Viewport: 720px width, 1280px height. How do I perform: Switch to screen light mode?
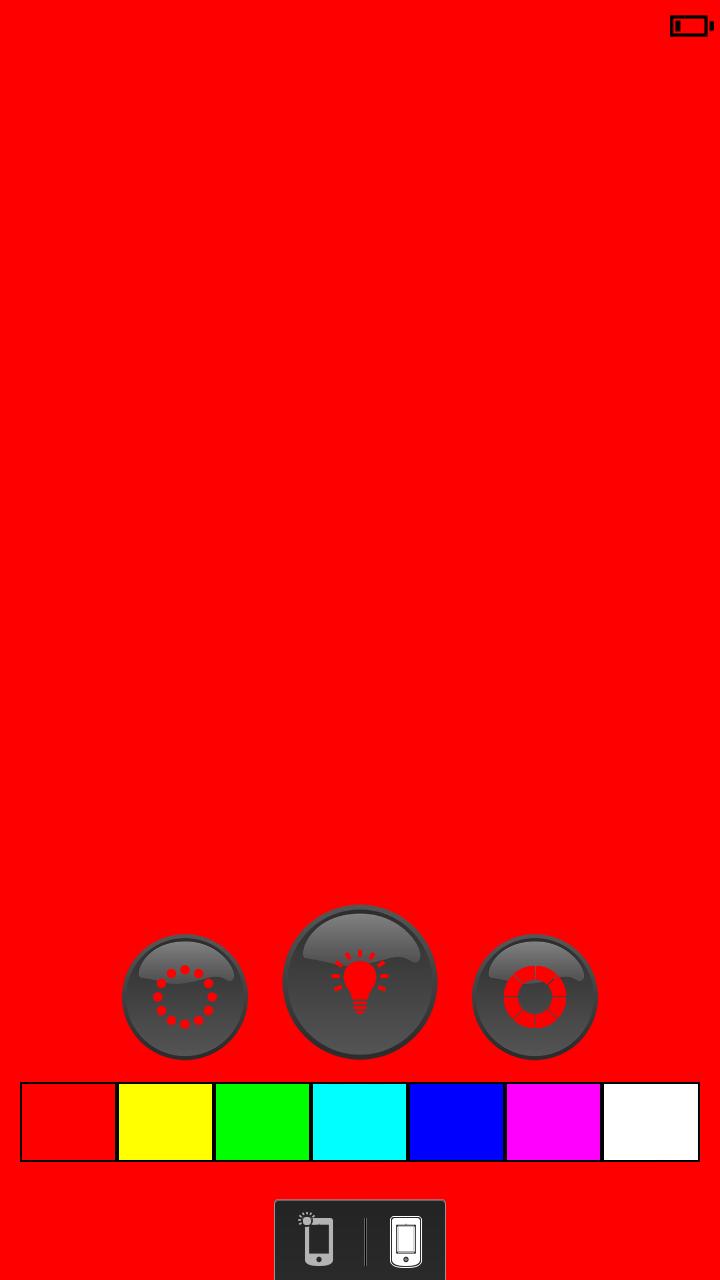(406, 1241)
